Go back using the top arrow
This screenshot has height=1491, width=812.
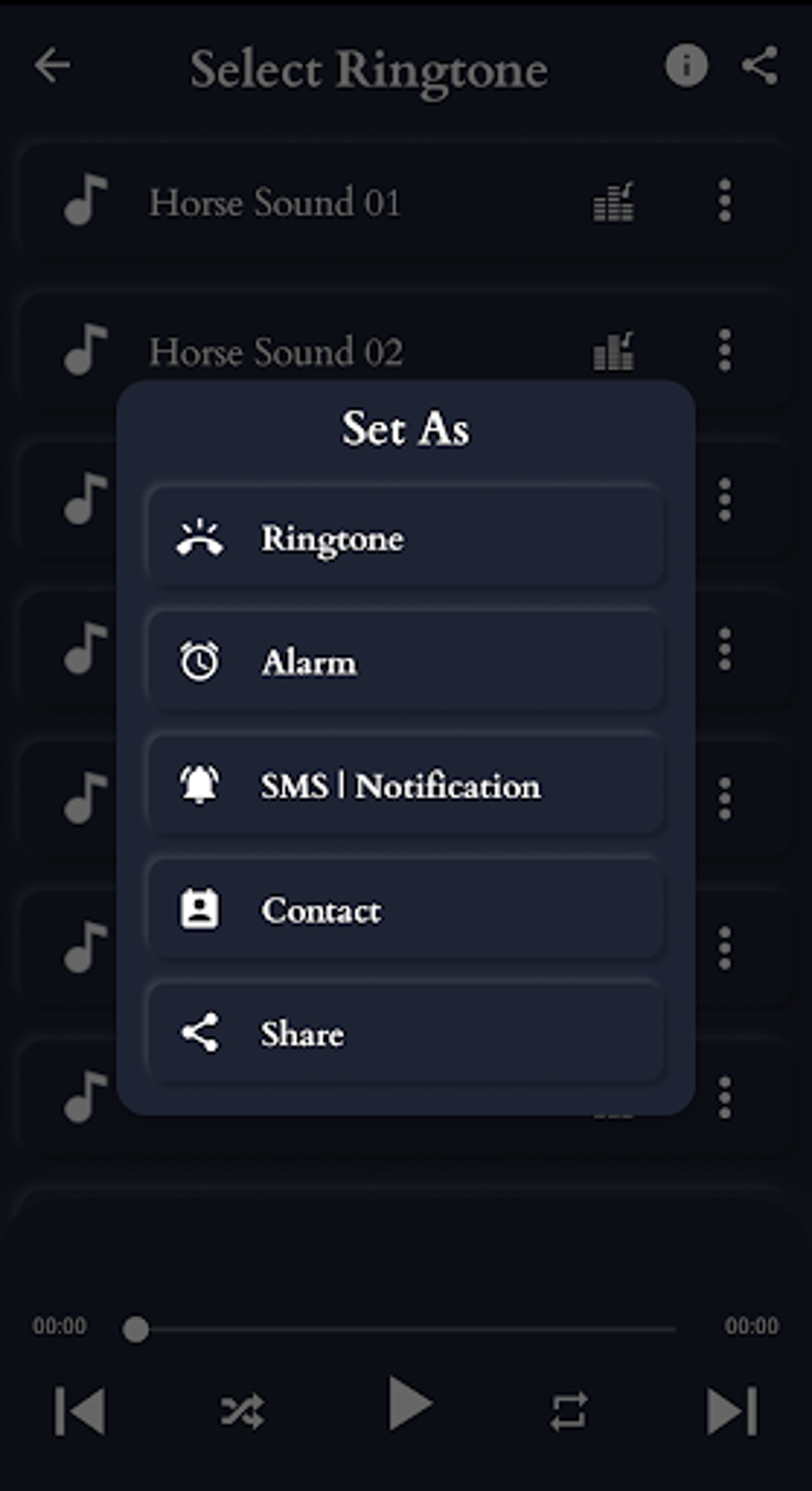tap(53, 65)
